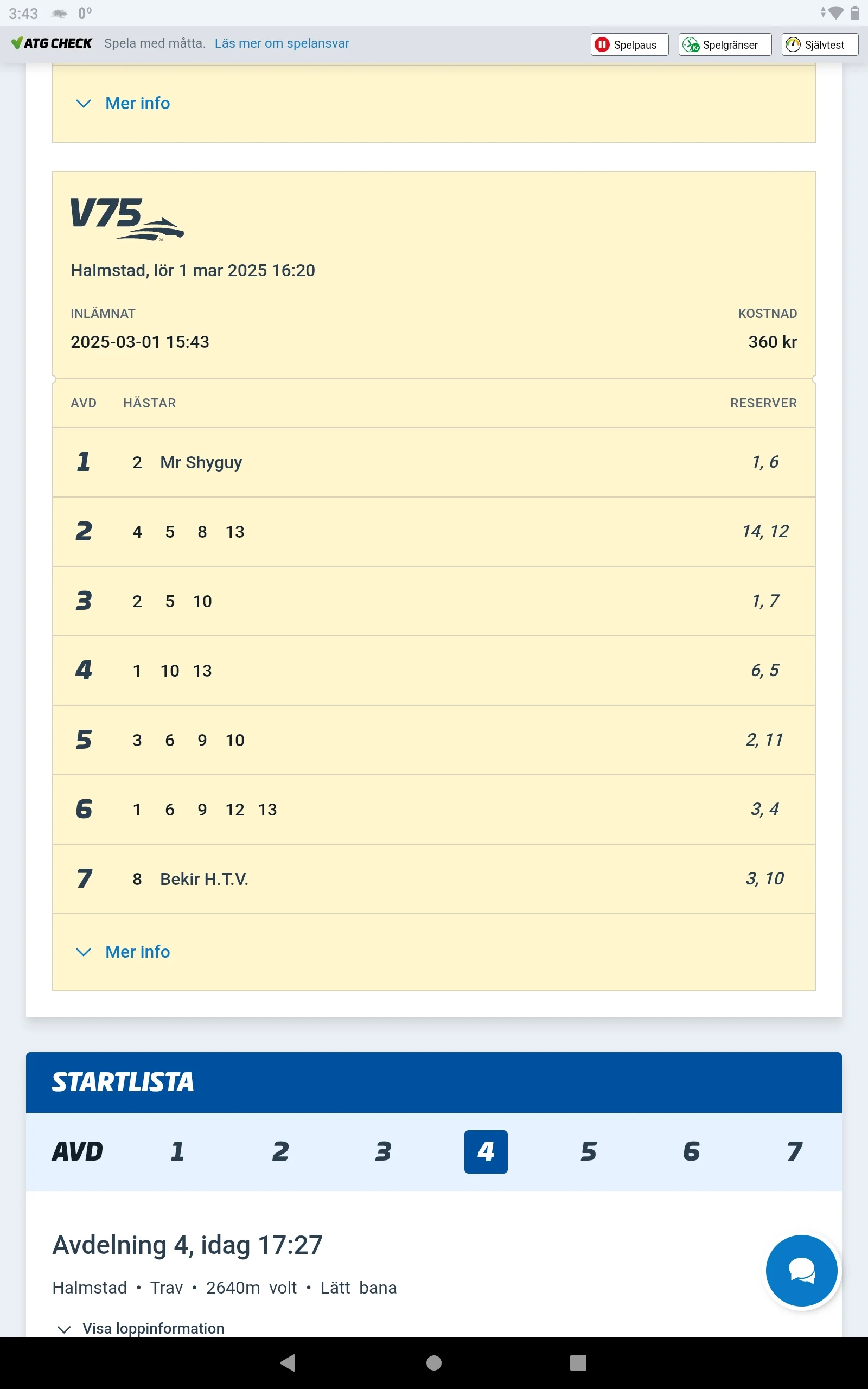Switch startlista to Avd 6

click(691, 1151)
